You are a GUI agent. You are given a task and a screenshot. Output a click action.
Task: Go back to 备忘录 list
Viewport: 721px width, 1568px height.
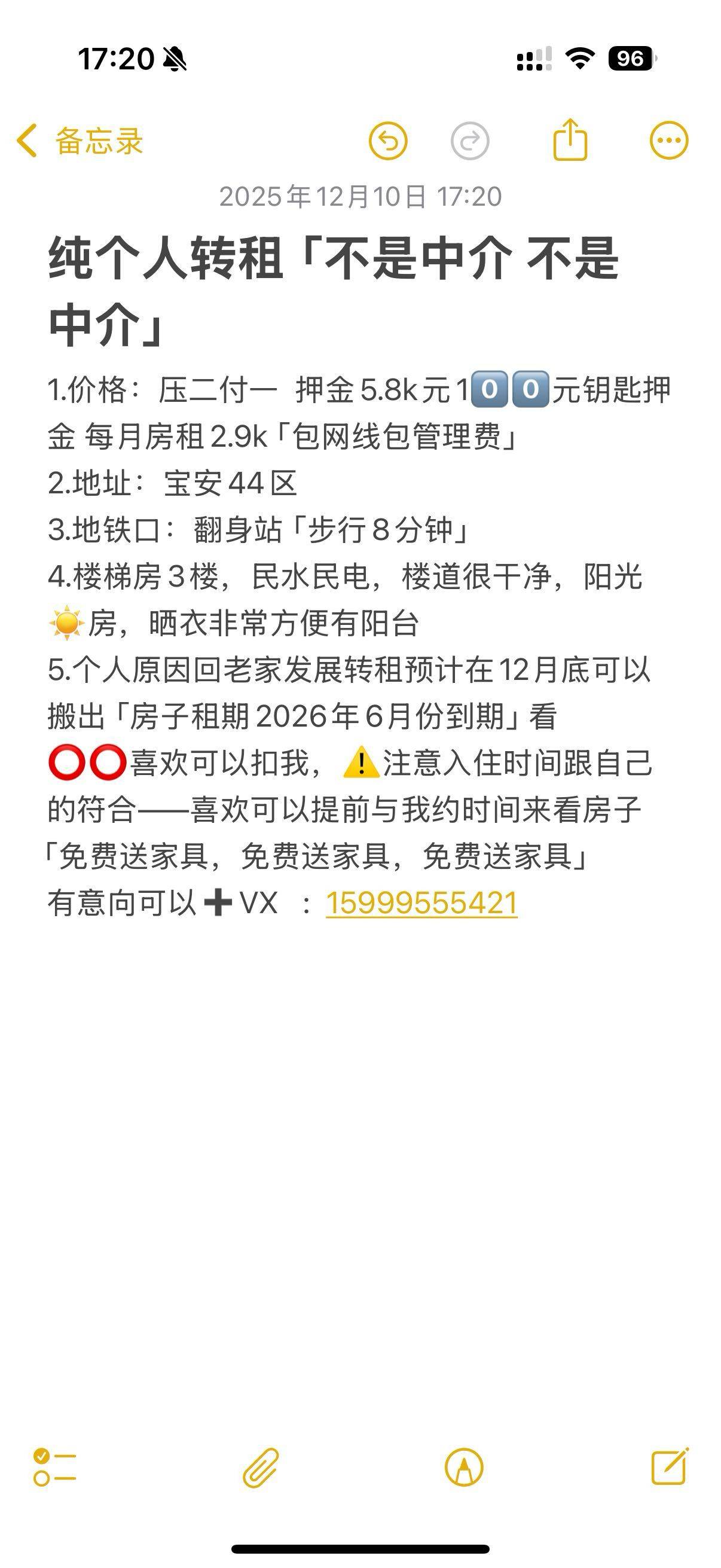pos(79,141)
